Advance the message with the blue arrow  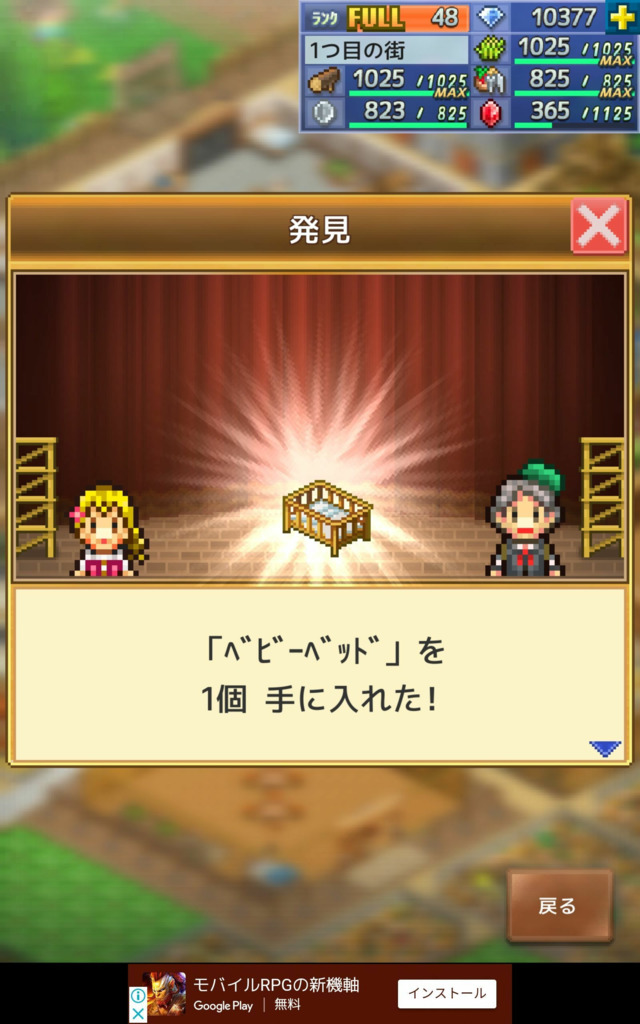click(x=605, y=748)
